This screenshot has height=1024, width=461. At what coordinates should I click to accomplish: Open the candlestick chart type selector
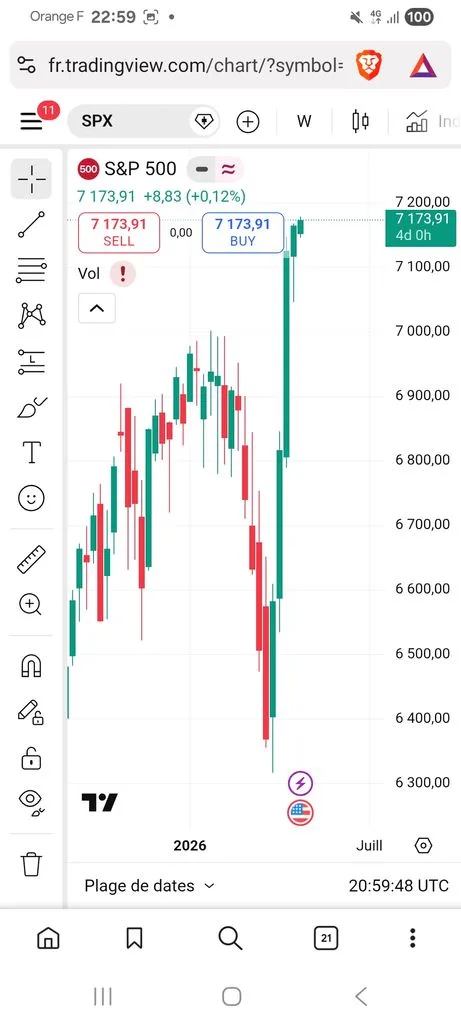pyautogui.click(x=360, y=121)
